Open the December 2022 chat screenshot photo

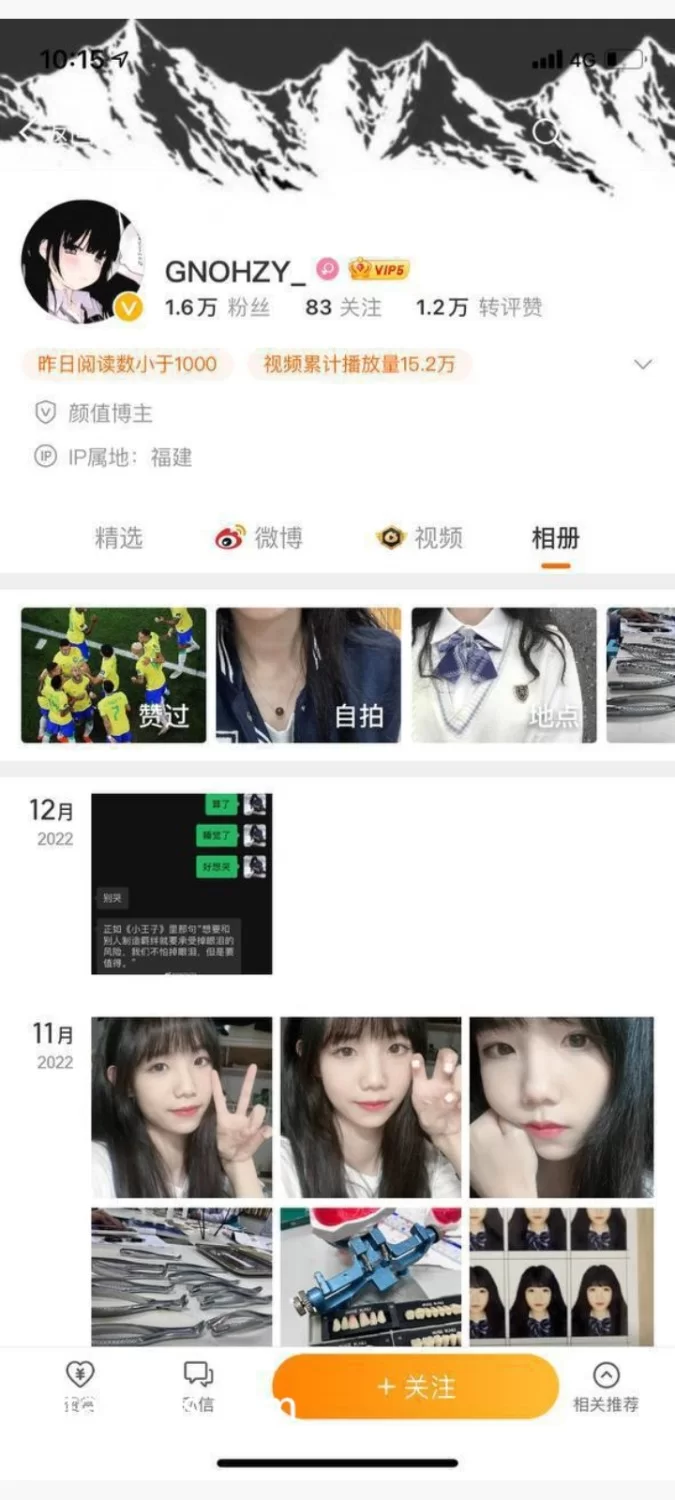tap(181, 883)
